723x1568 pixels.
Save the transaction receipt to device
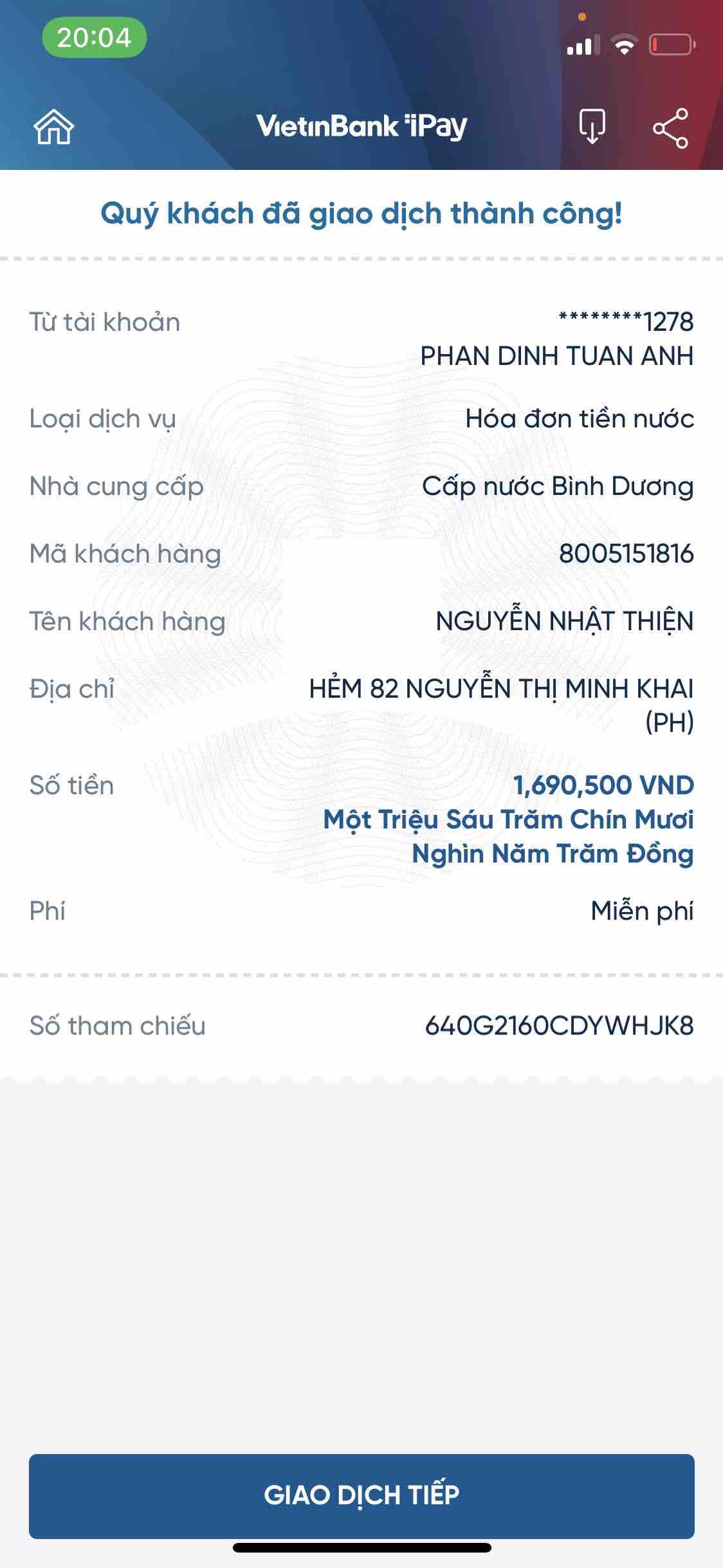pyautogui.click(x=592, y=127)
